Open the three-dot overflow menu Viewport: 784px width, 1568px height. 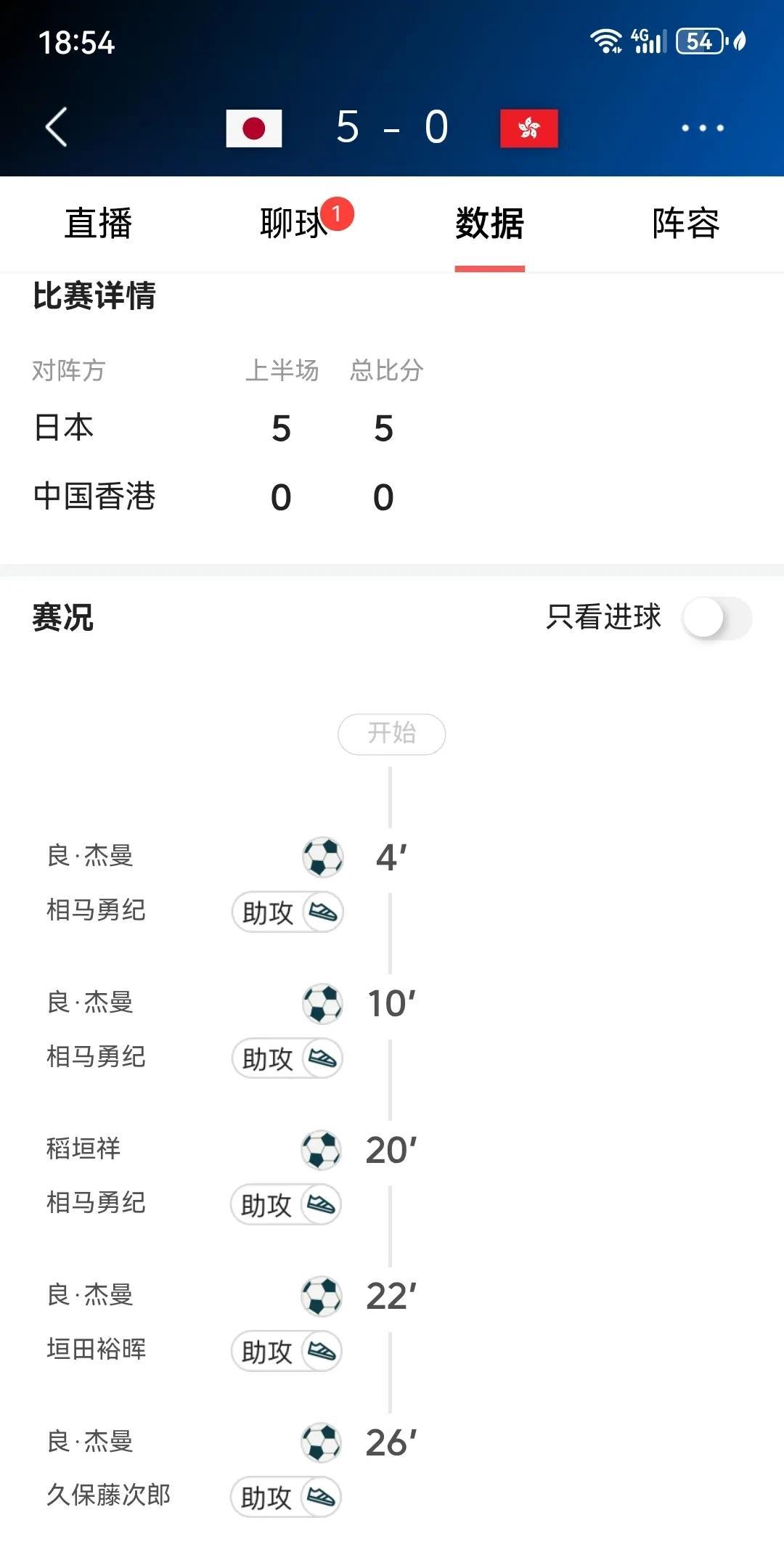click(702, 128)
